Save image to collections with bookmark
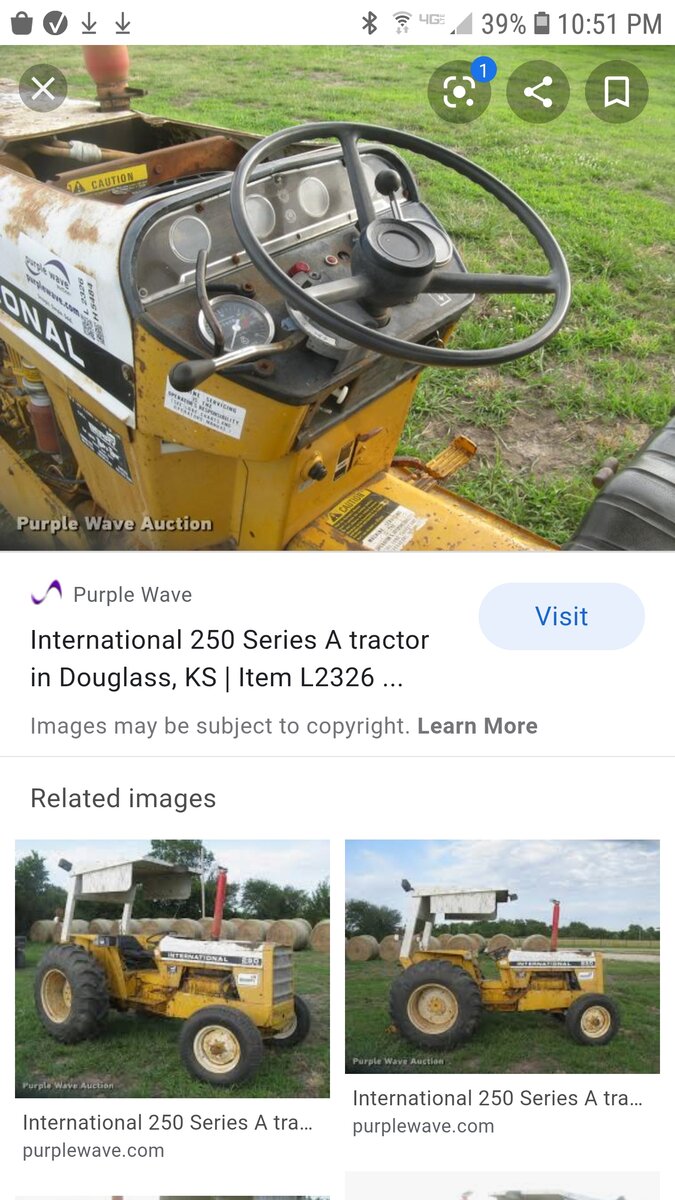Screen dimensions: 675x1200 (x=616, y=92)
